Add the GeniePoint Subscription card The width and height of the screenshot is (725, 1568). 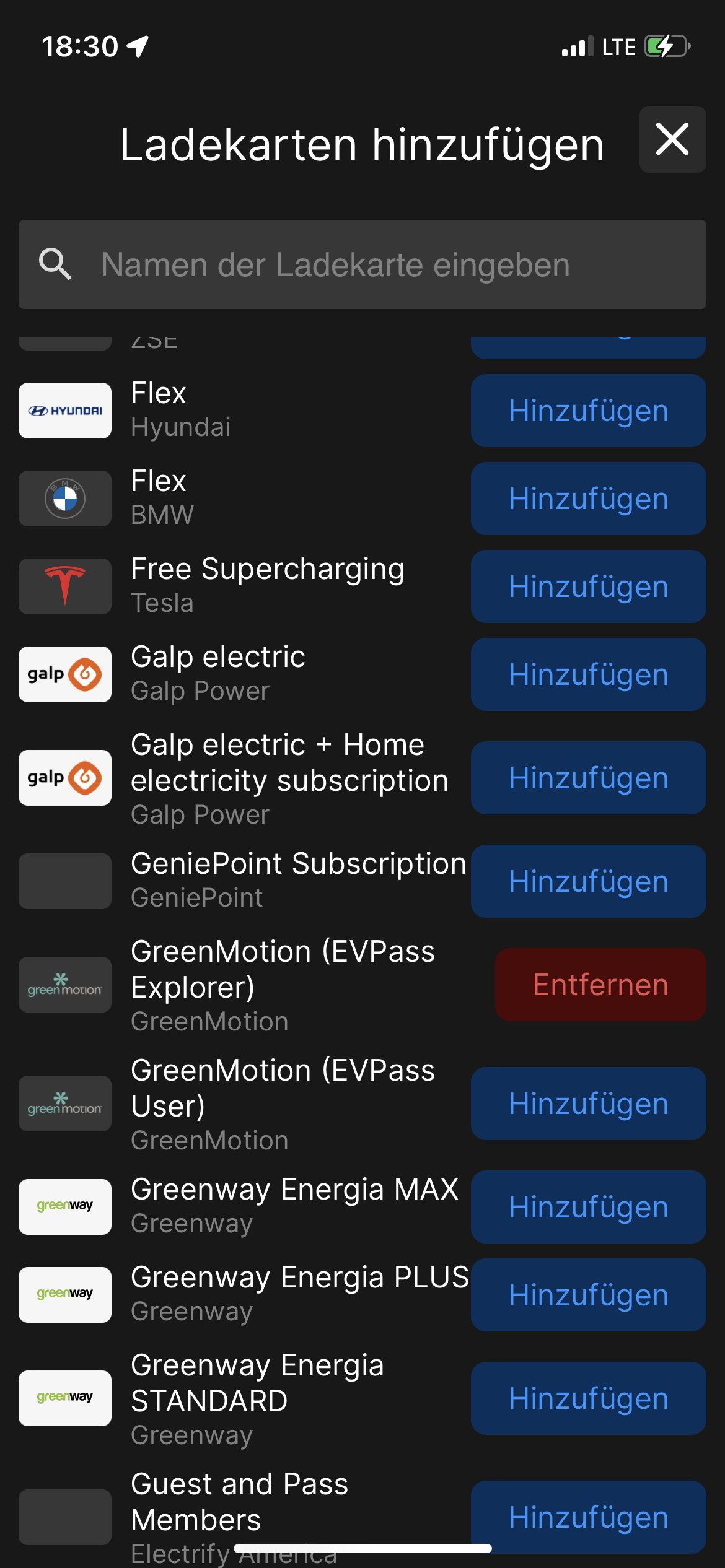pos(588,881)
